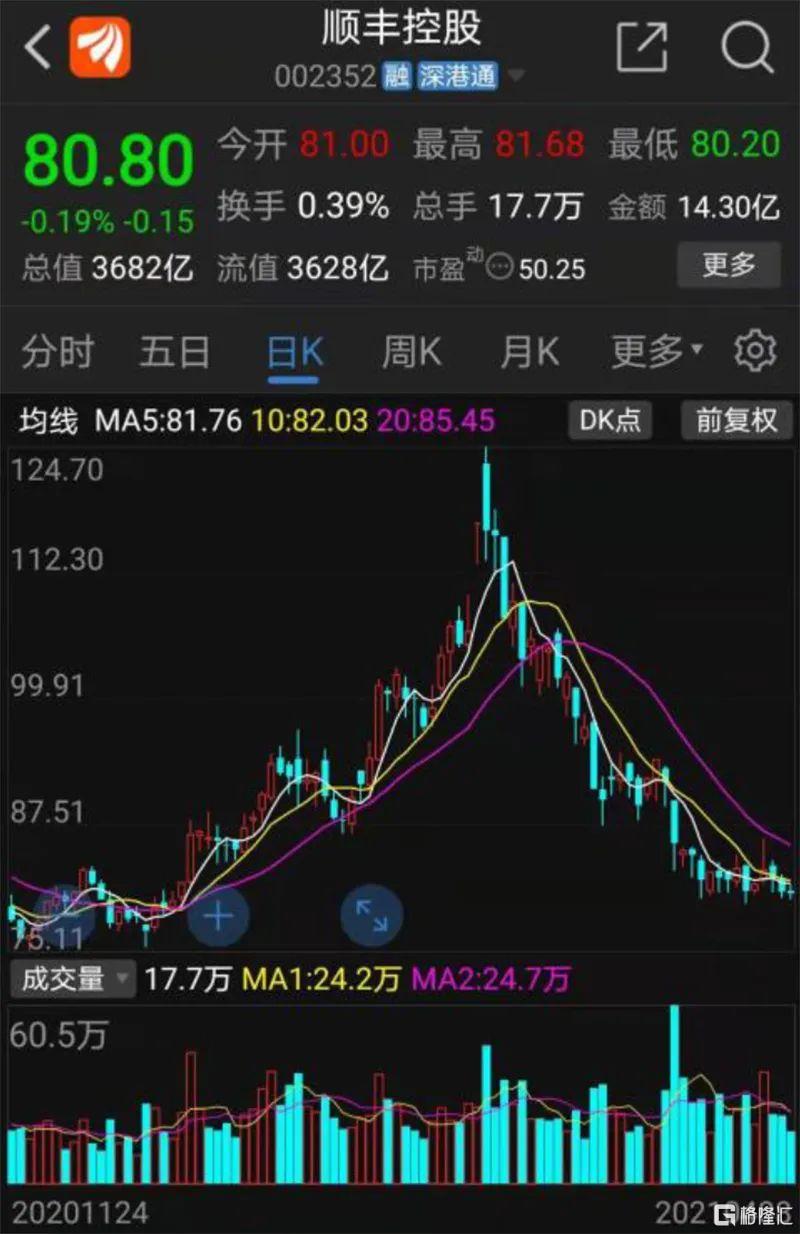Expand dropdown beside 深港通 tag
The height and width of the screenshot is (1234, 800).
(x=517, y=76)
